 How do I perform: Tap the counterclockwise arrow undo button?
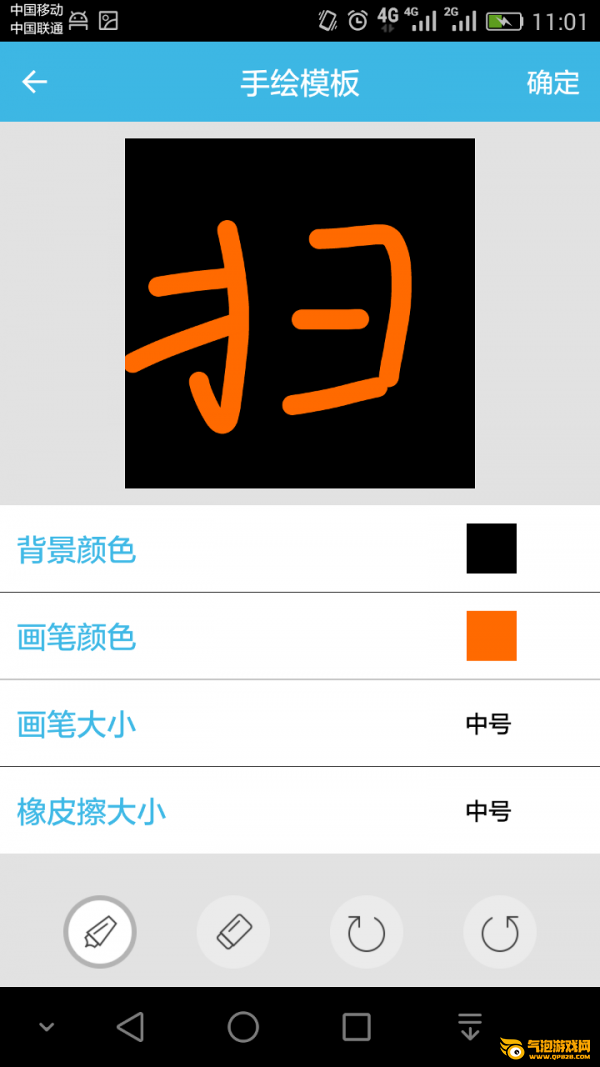[x=500, y=932]
